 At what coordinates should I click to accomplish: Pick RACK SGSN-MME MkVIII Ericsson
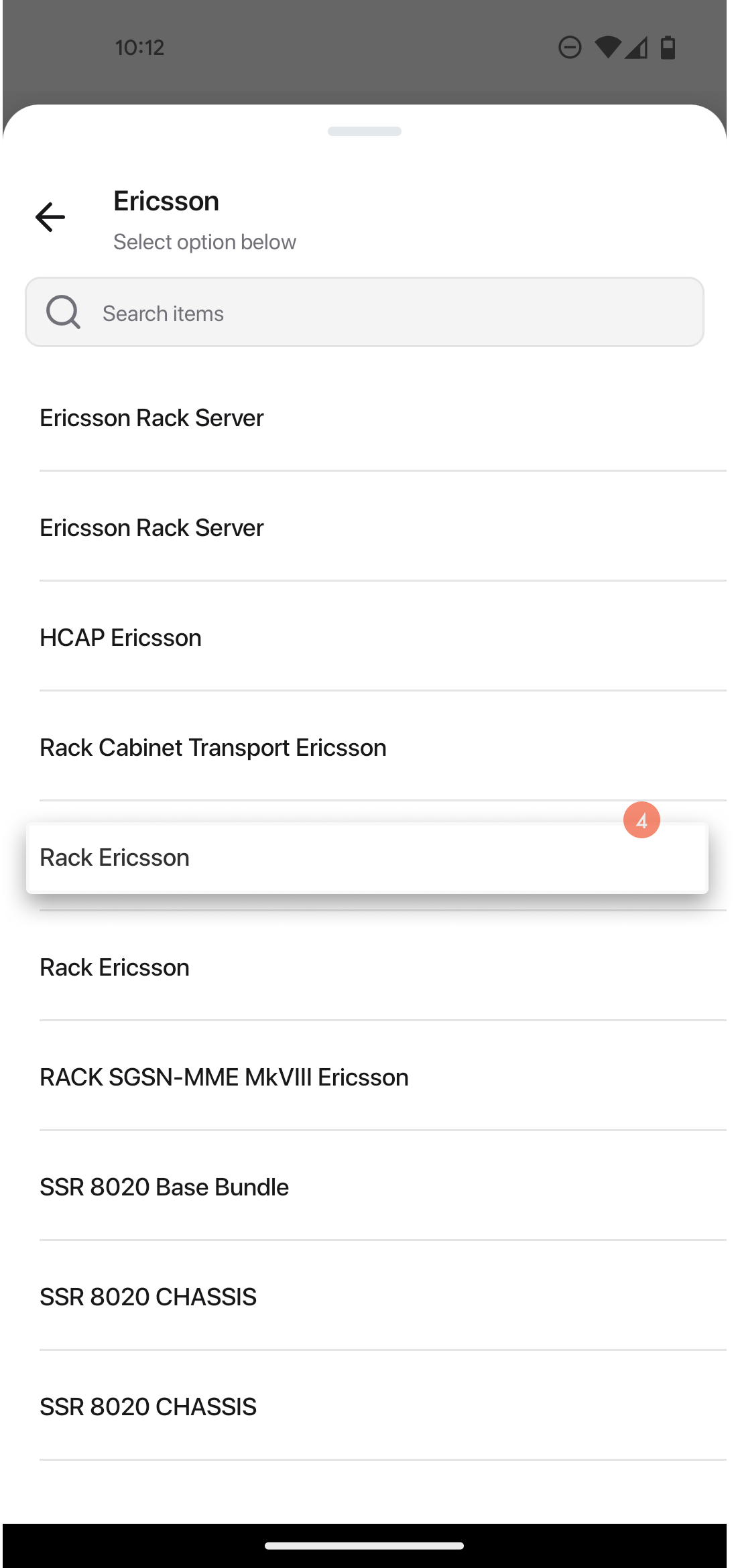[x=383, y=1077]
